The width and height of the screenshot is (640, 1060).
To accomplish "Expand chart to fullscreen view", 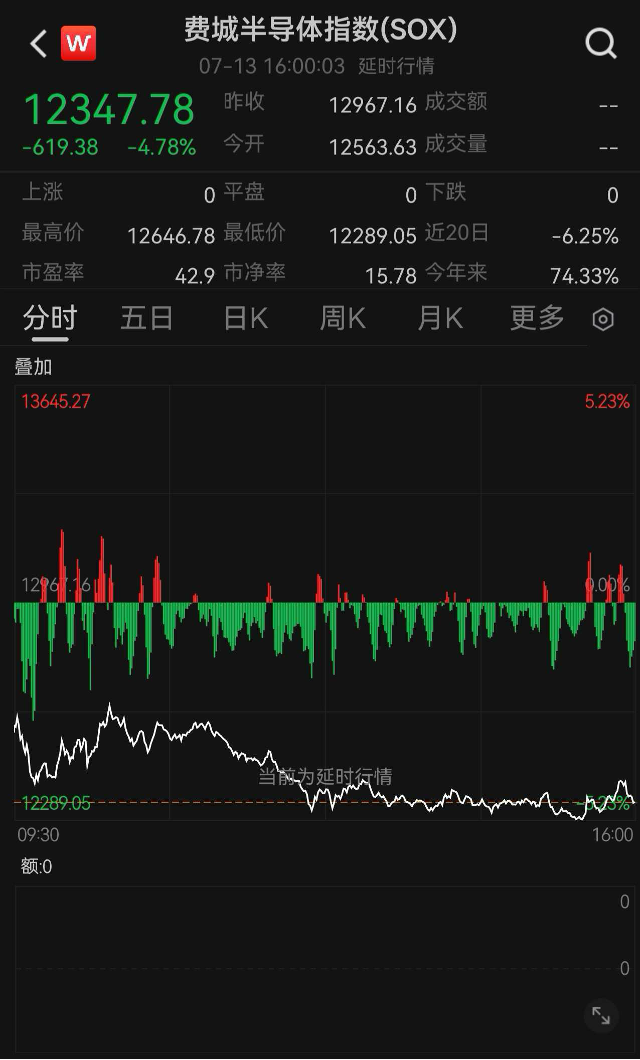I will pos(601,1015).
